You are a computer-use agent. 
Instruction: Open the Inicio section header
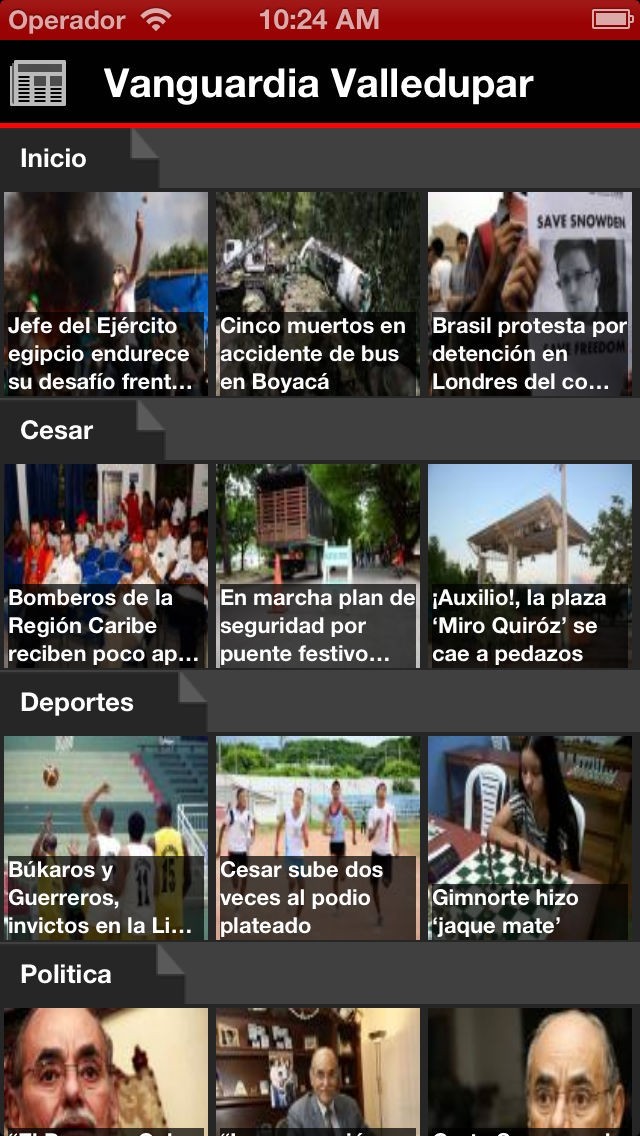coord(54,158)
